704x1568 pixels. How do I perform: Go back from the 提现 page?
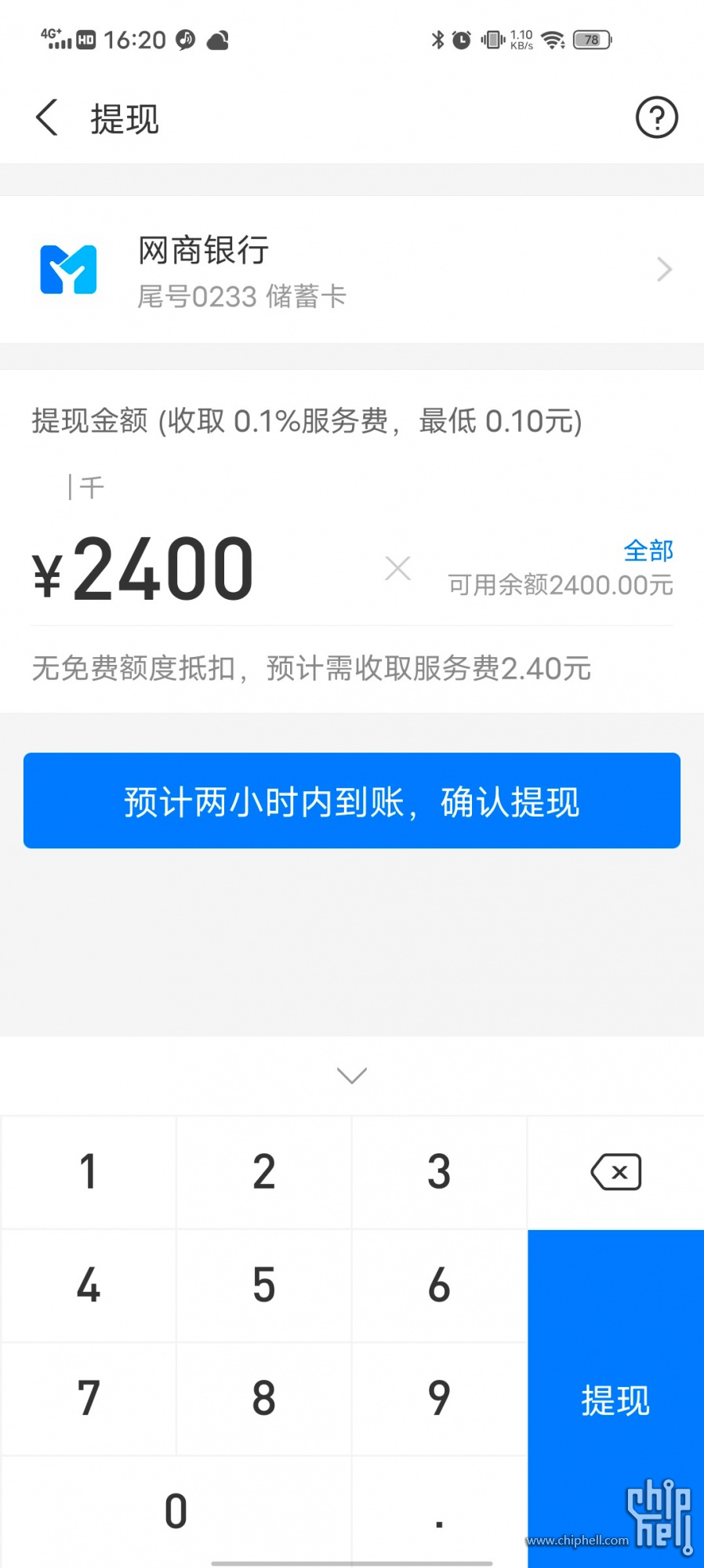pyautogui.click(x=47, y=118)
